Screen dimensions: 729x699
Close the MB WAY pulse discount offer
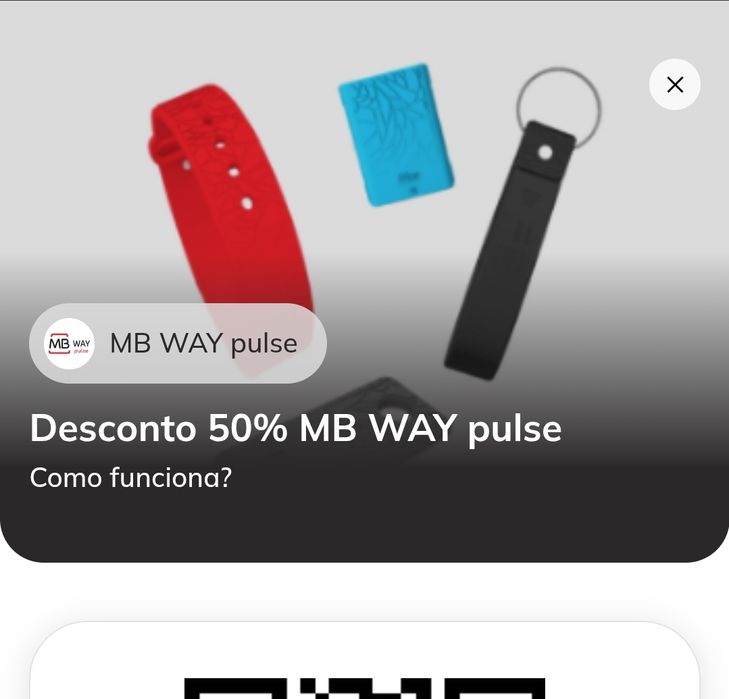(x=675, y=85)
